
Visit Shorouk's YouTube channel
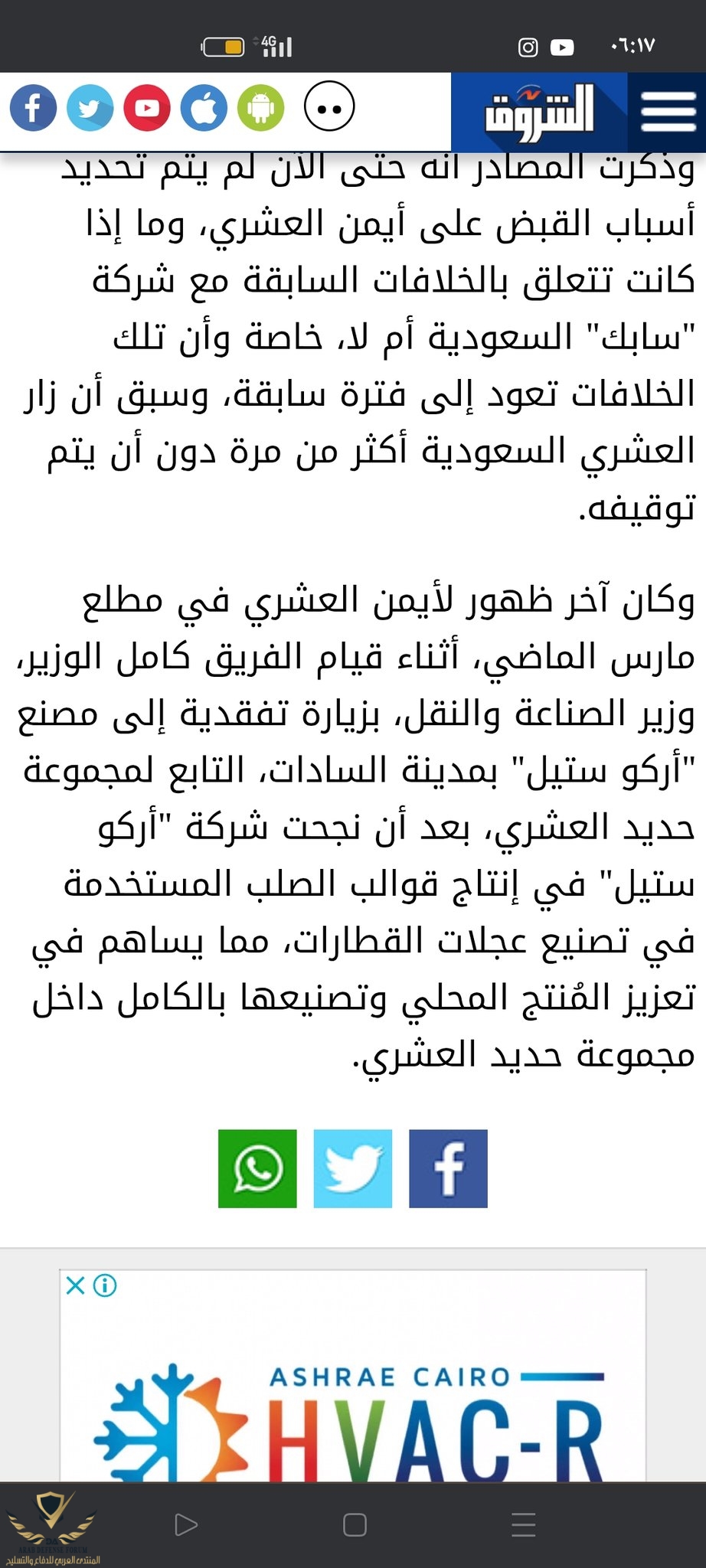tap(147, 108)
